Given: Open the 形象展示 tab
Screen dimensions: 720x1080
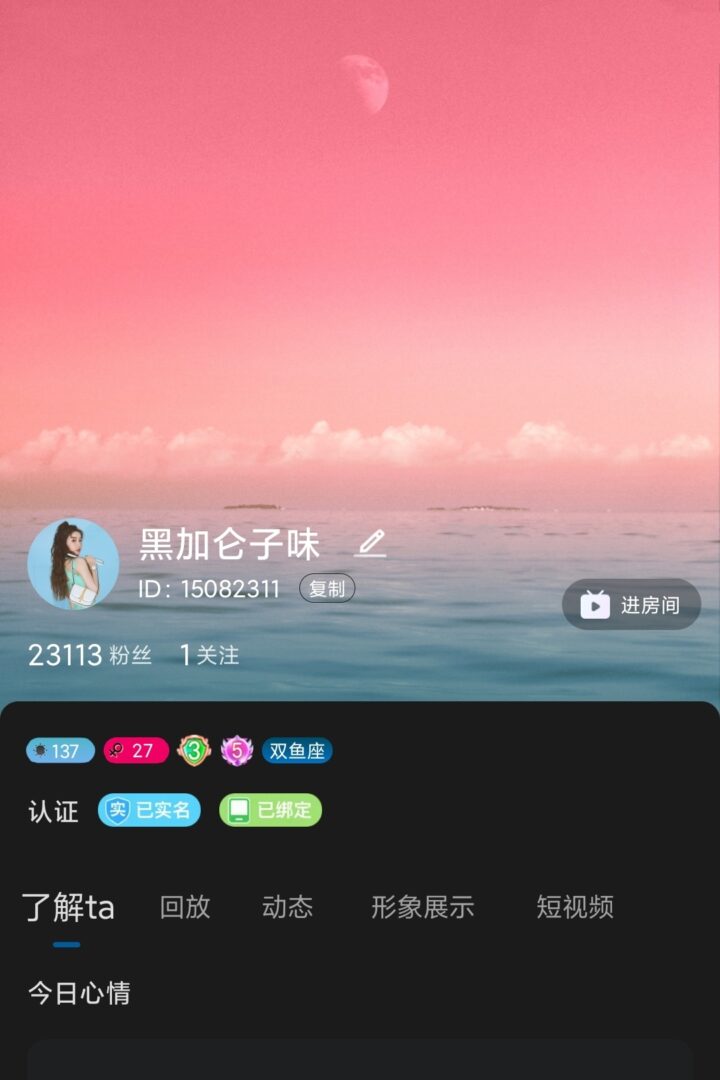Looking at the screenshot, I should [x=422, y=907].
